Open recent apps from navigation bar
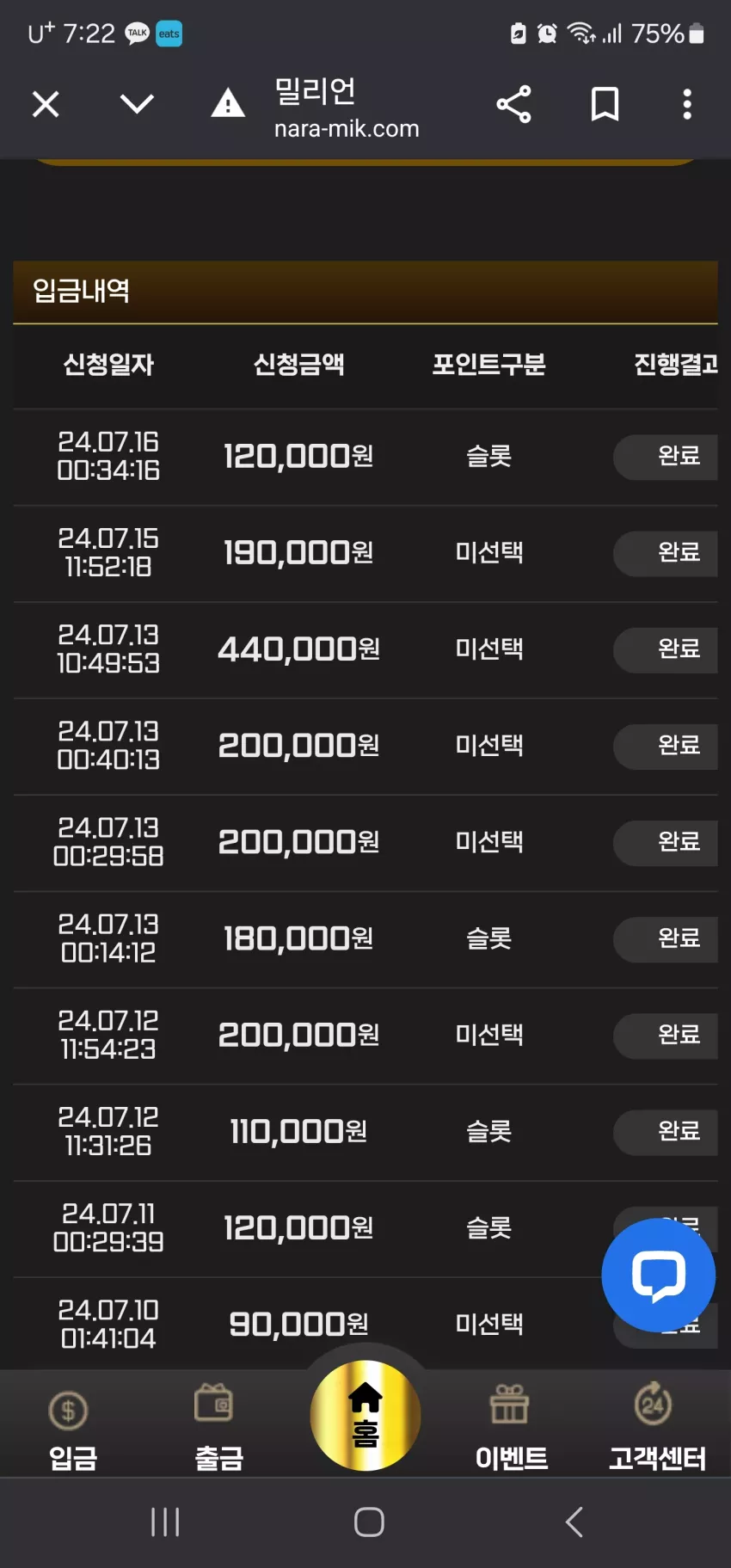 [165, 1522]
